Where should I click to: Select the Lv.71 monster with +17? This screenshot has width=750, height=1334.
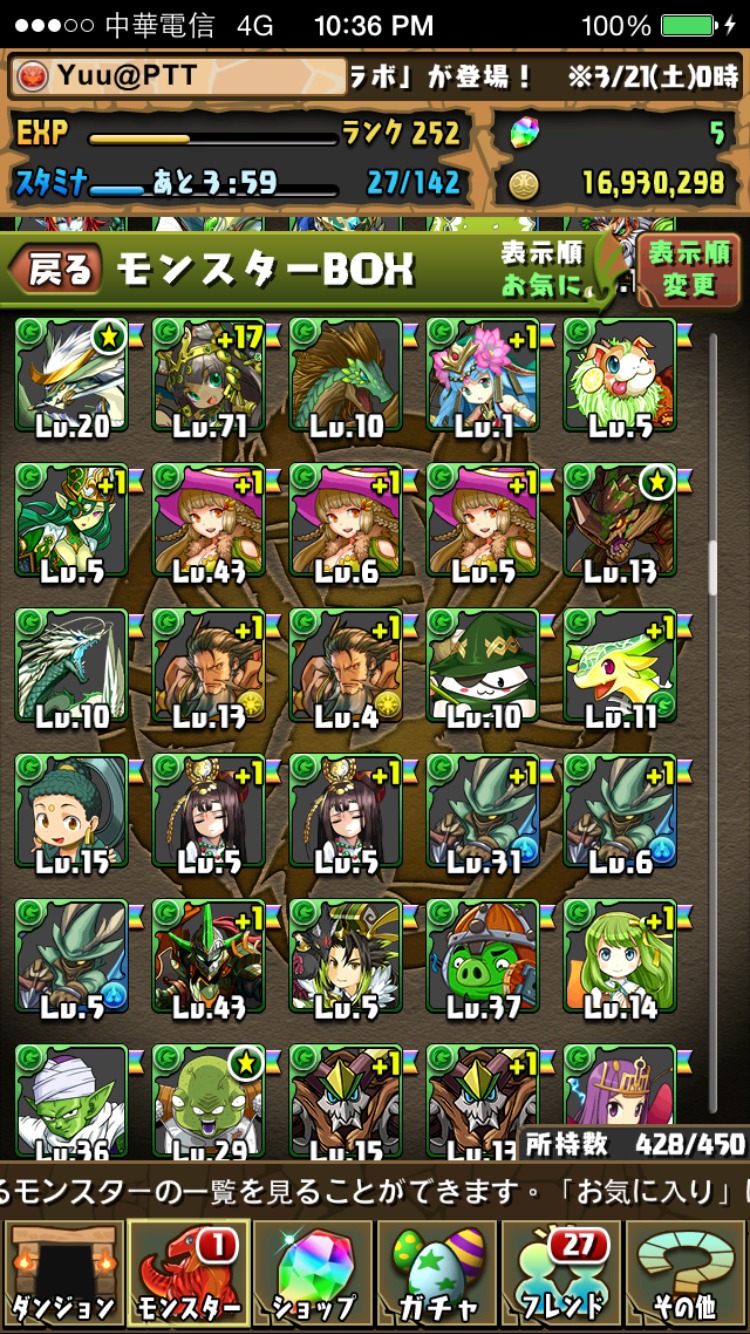[x=209, y=377]
